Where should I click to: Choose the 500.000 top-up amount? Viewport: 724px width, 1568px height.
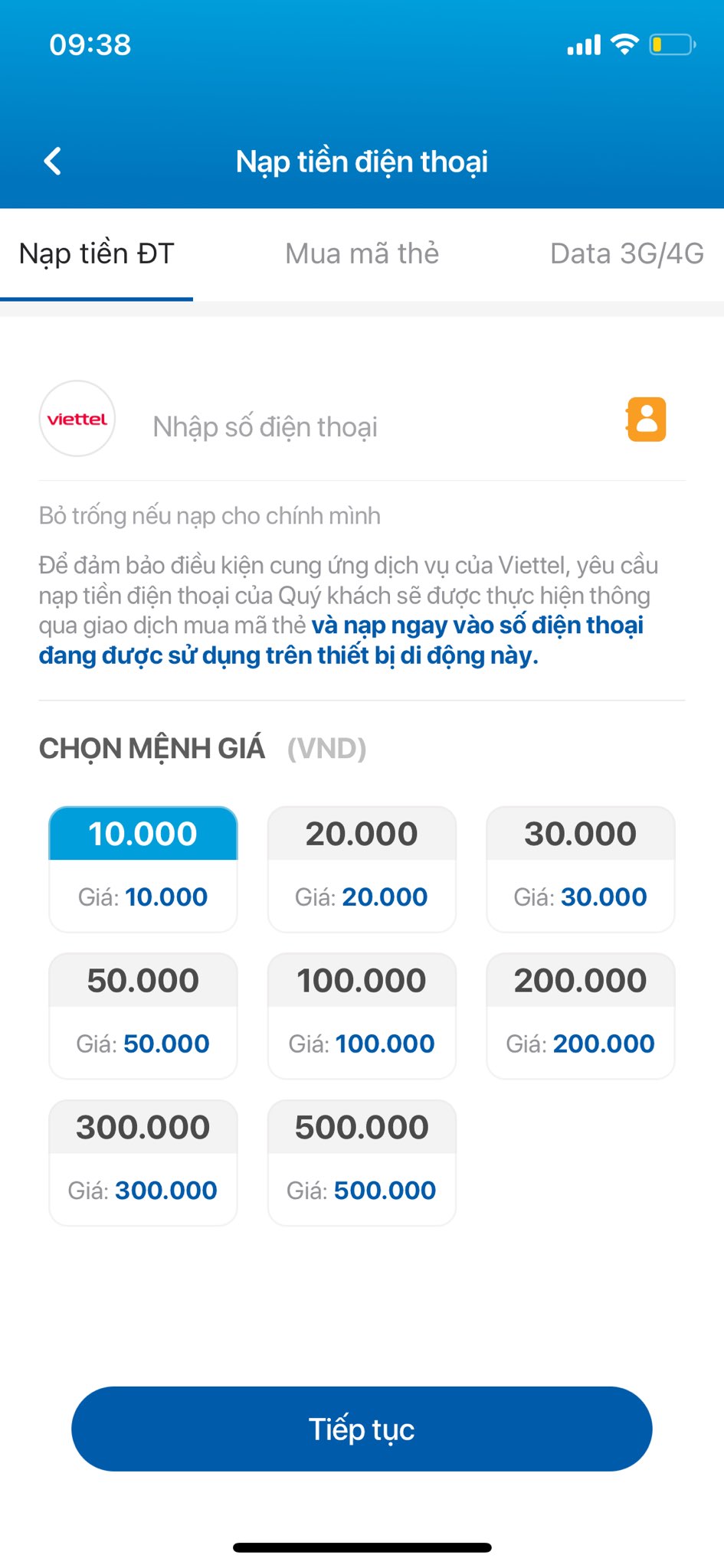[x=362, y=1163]
